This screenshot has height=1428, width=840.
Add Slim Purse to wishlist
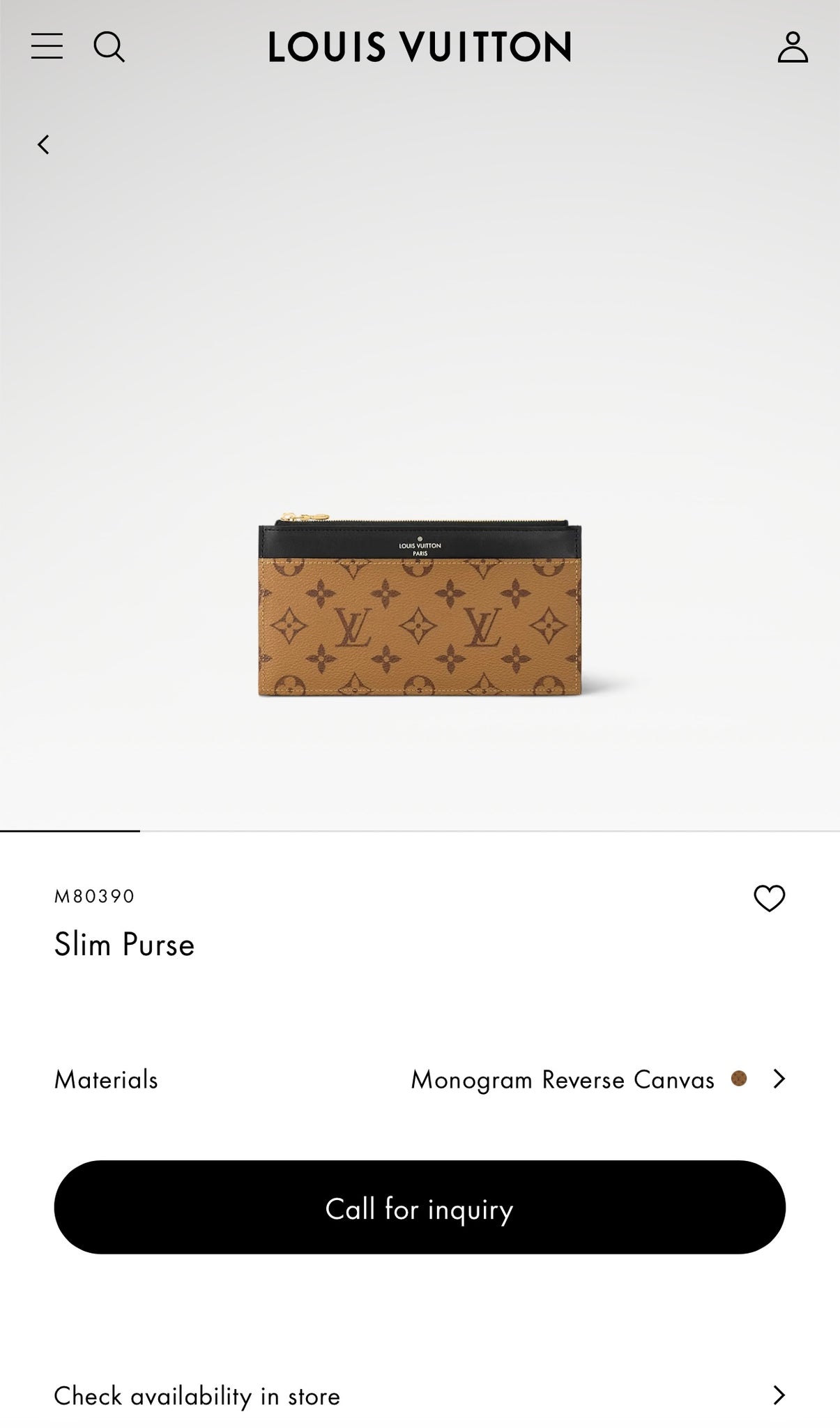(769, 898)
